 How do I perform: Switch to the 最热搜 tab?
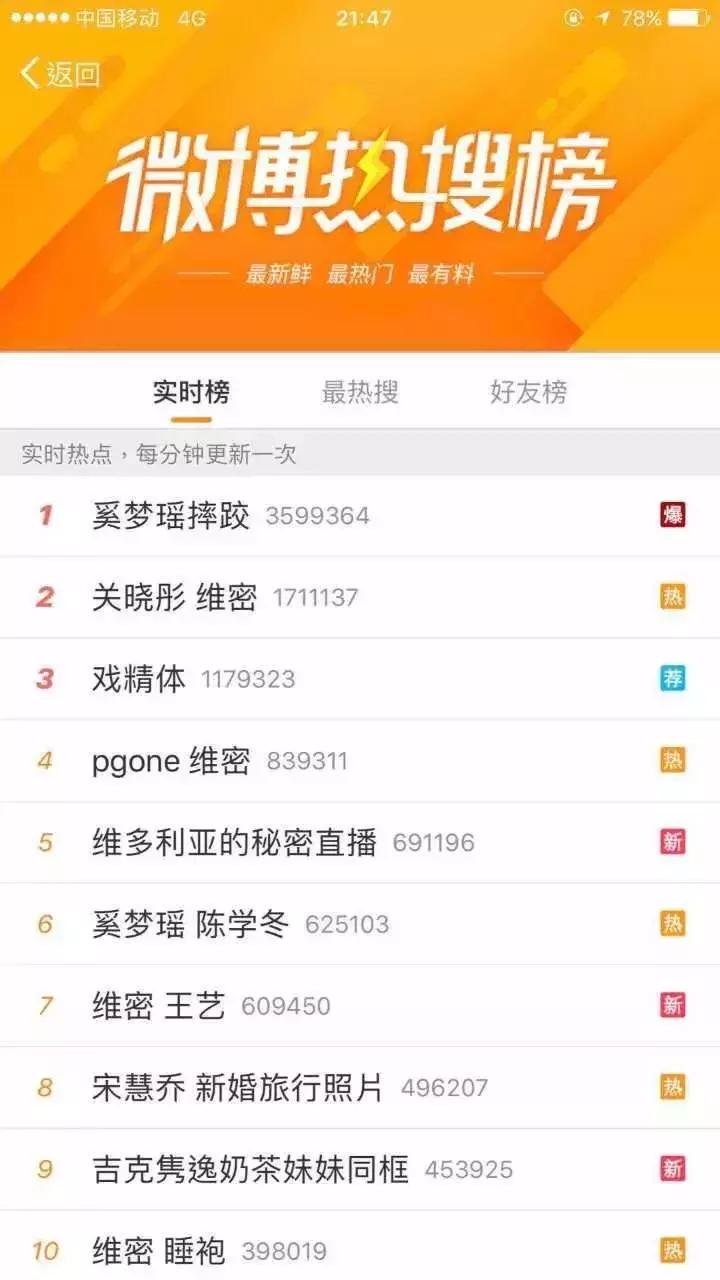(360, 394)
